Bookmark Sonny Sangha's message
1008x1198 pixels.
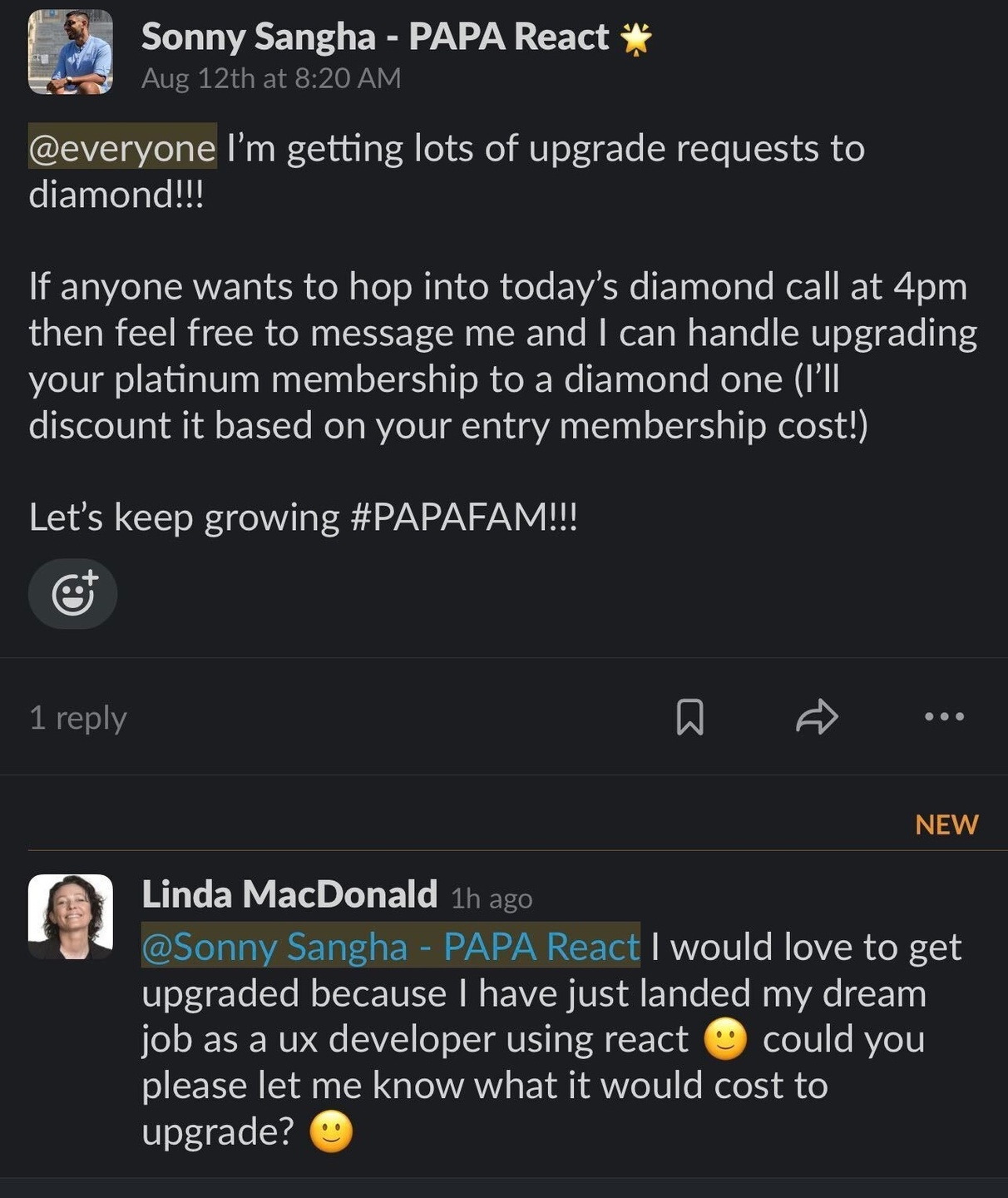[689, 717]
